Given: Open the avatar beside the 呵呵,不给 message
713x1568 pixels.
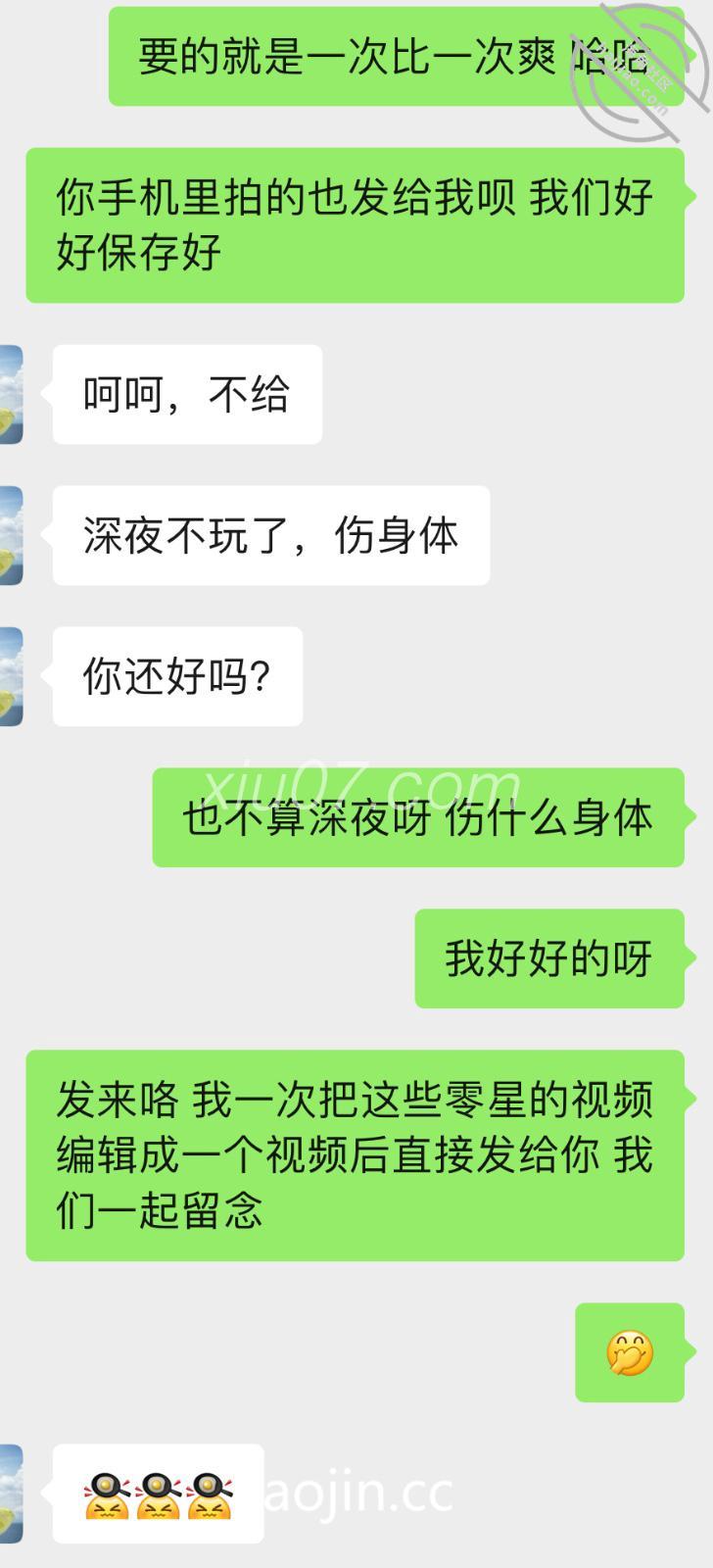Looking at the screenshot, I should tap(10, 394).
